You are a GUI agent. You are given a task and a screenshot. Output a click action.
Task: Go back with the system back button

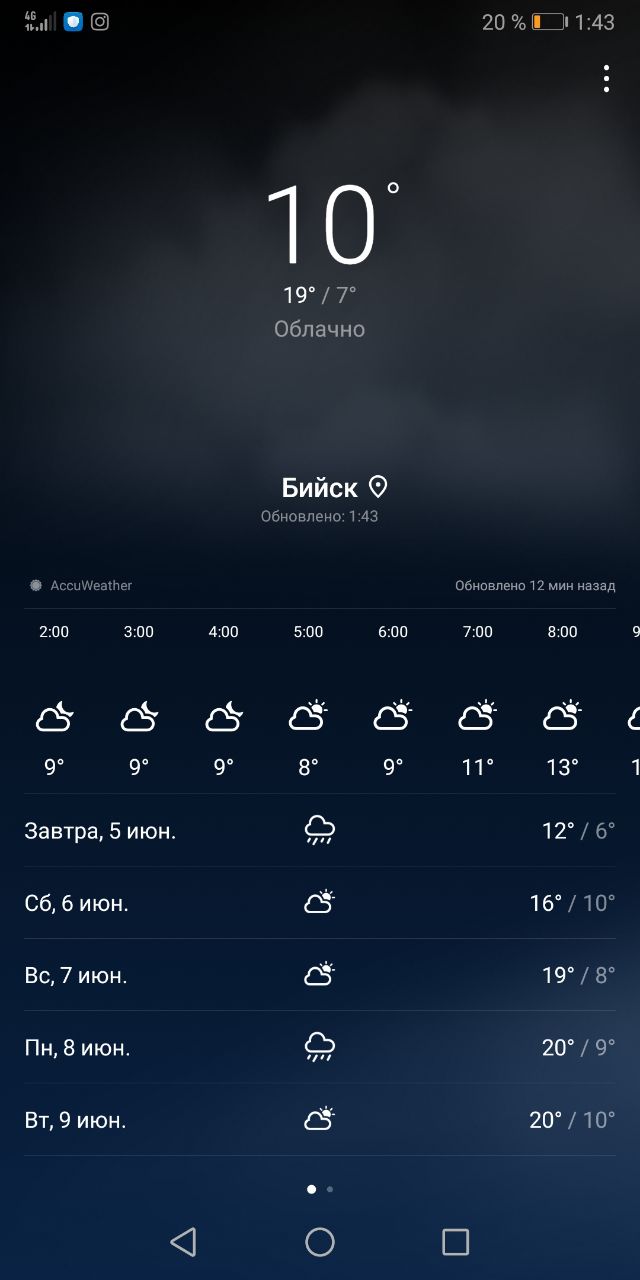point(183,1242)
